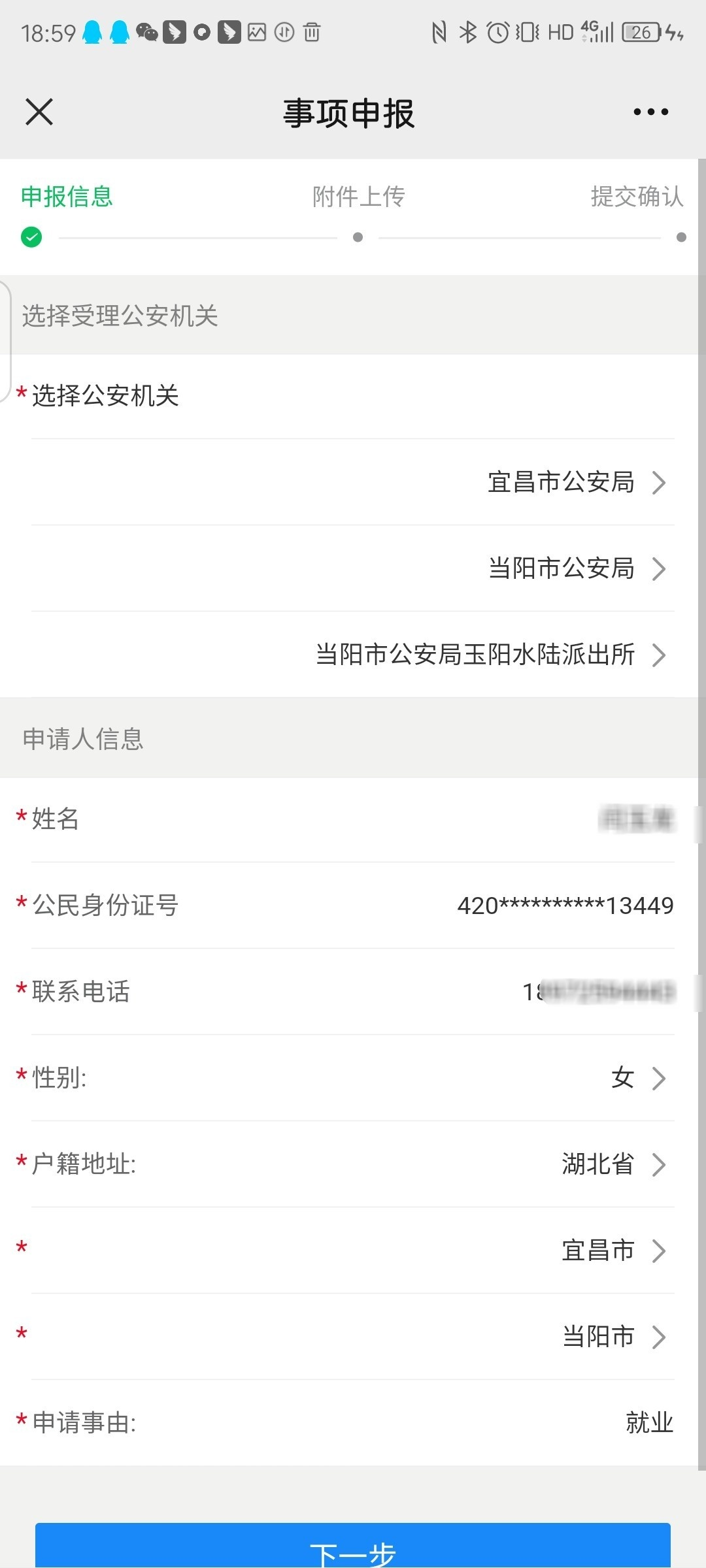The image size is (706, 1568).
Task: Open the three-dot overflow menu
Action: [x=650, y=112]
